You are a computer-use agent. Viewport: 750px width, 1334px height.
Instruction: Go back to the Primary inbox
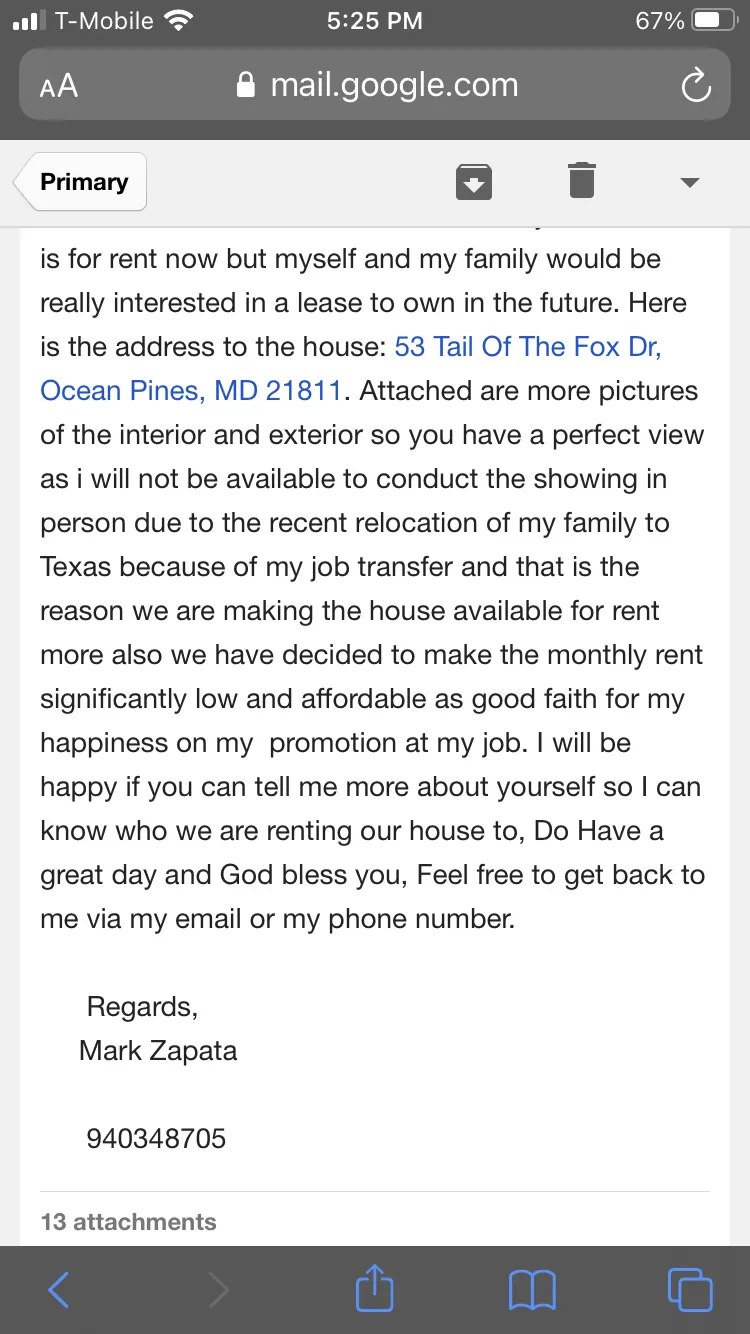point(81,182)
